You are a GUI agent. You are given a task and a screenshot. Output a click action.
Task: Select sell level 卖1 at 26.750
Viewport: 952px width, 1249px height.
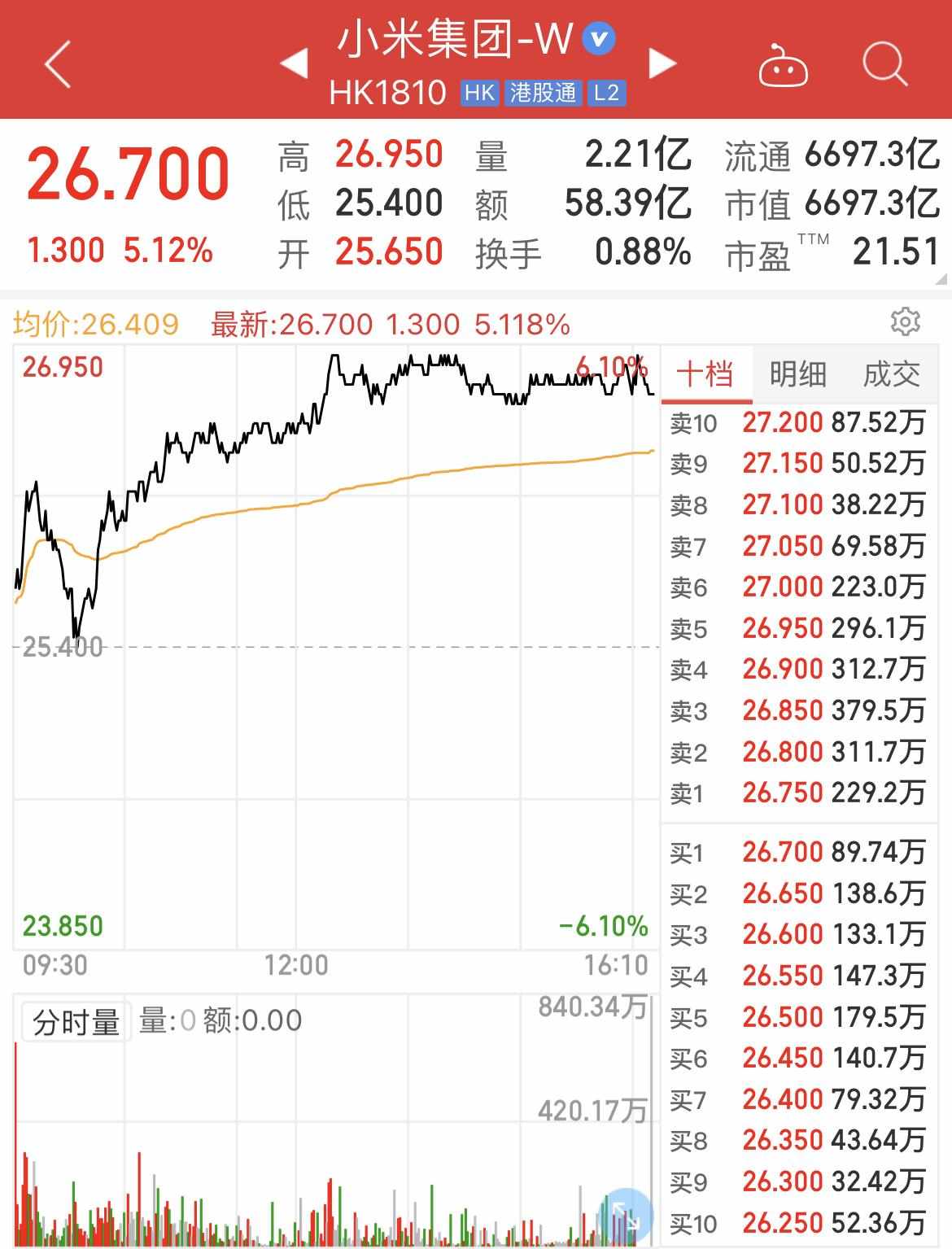pyautogui.click(x=798, y=793)
